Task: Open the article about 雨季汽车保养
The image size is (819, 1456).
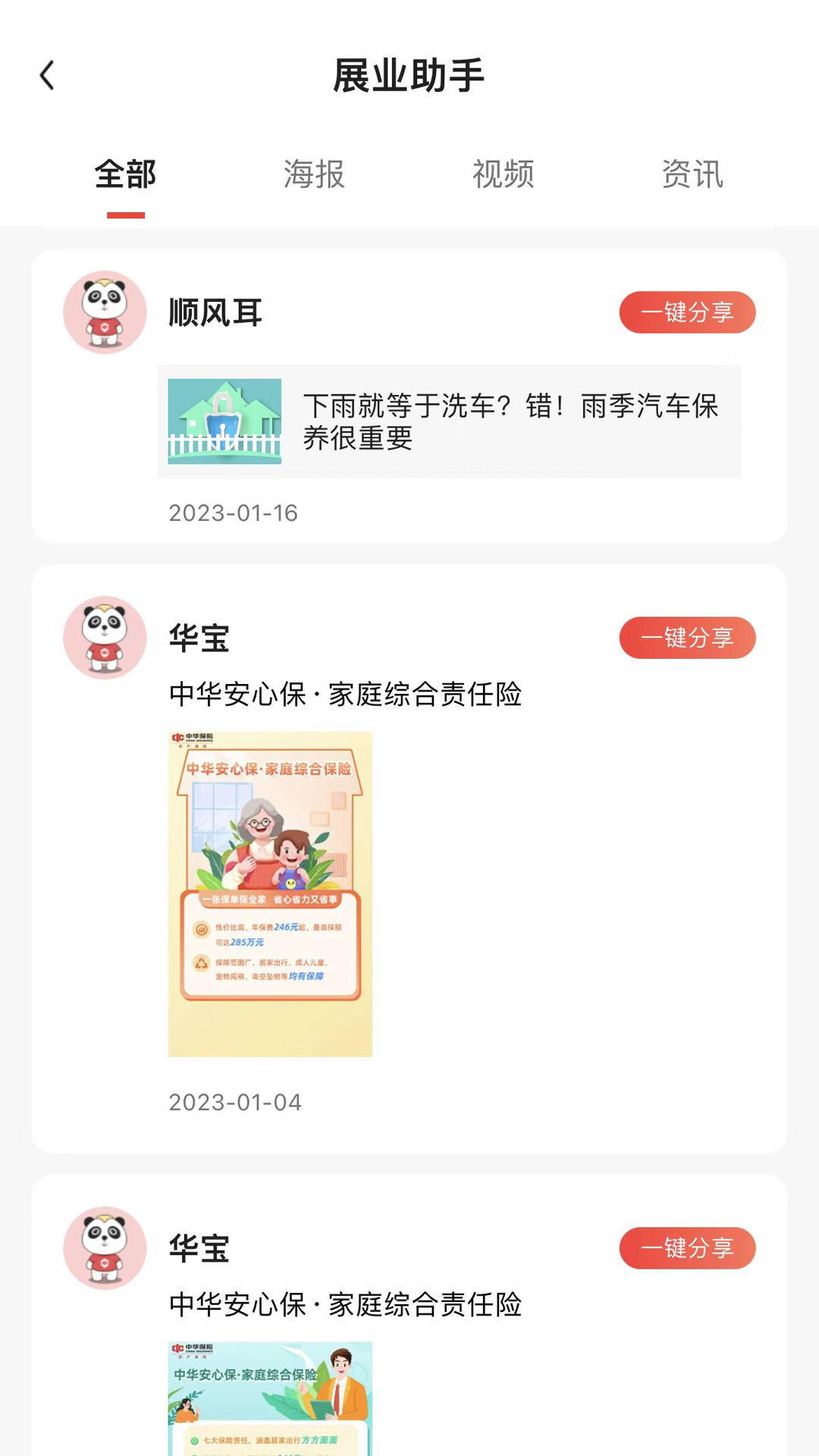Action: (x=449, y=422)
